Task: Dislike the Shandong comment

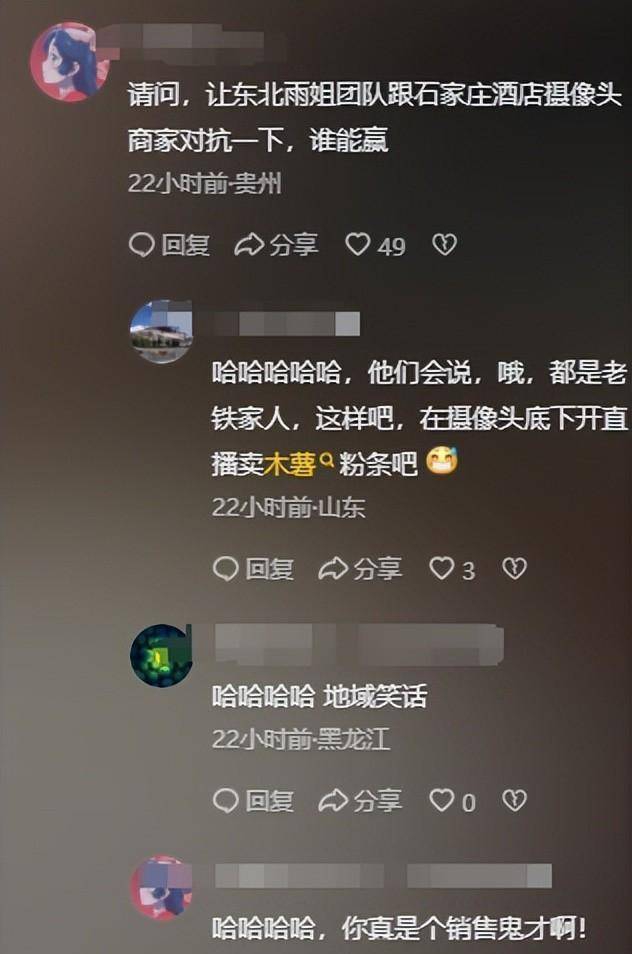Action: point(514,569)
